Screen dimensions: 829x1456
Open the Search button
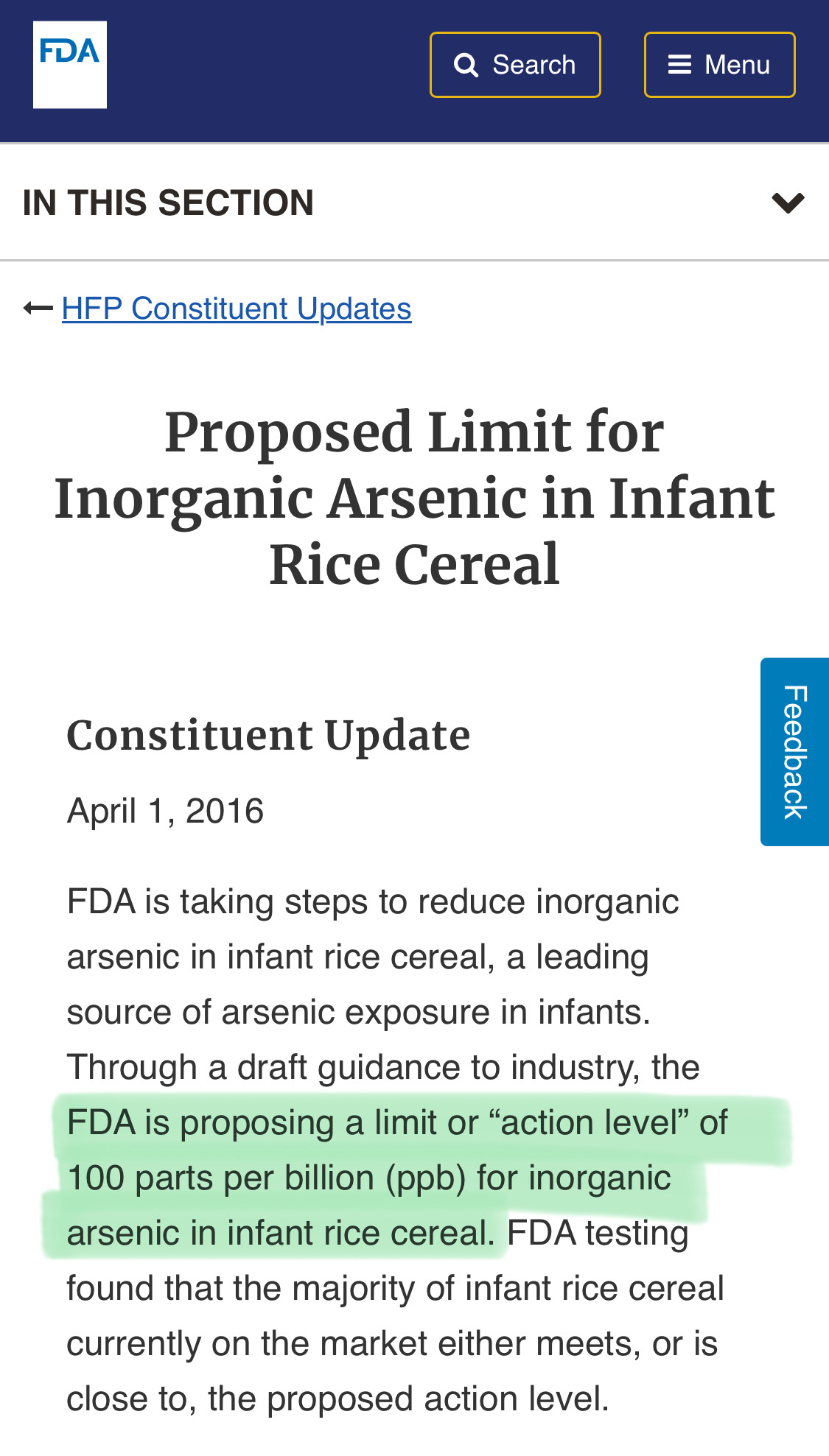click(x=515, y=65)
